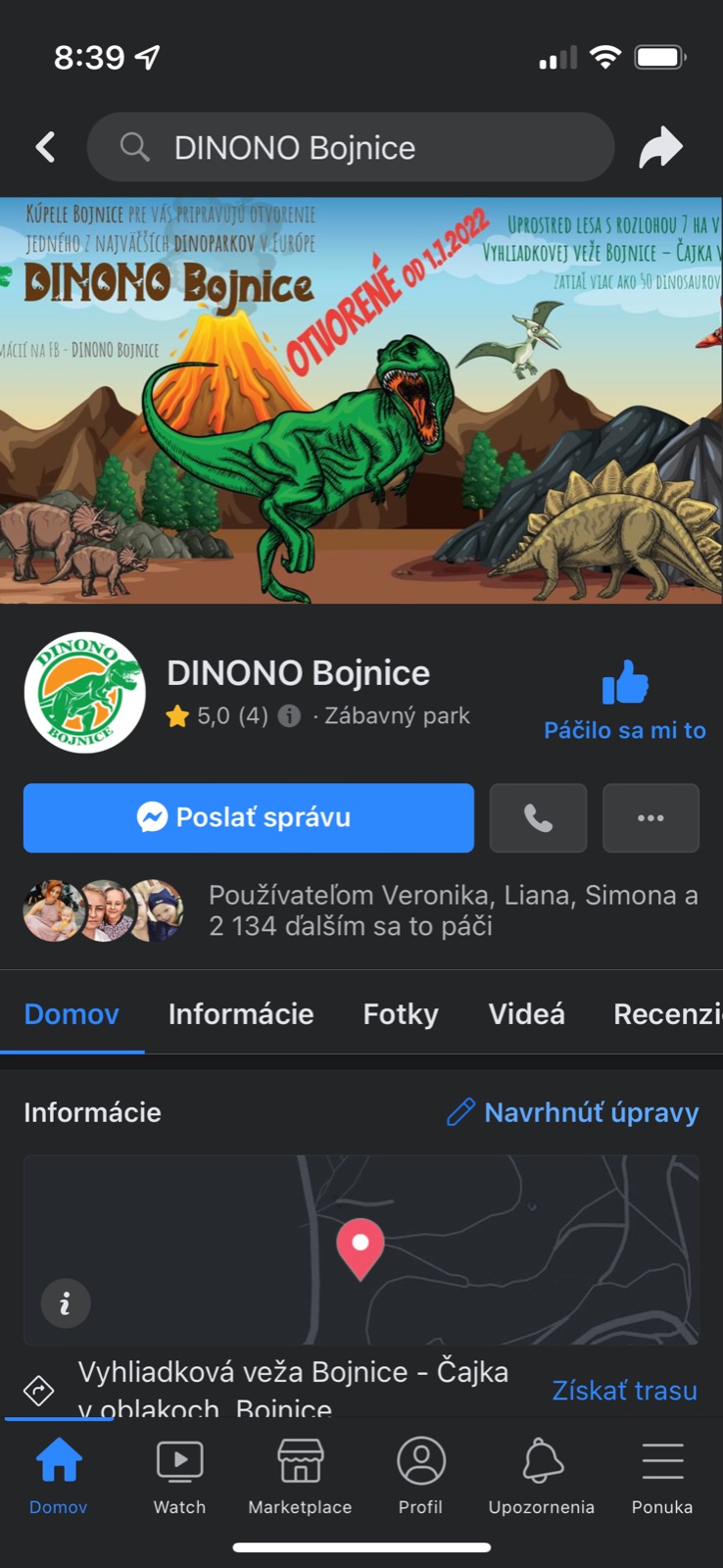The width and height of the screenshot is (723, 1568).
Task: Open the dinosaur cover photo
Action: [361, 400]
